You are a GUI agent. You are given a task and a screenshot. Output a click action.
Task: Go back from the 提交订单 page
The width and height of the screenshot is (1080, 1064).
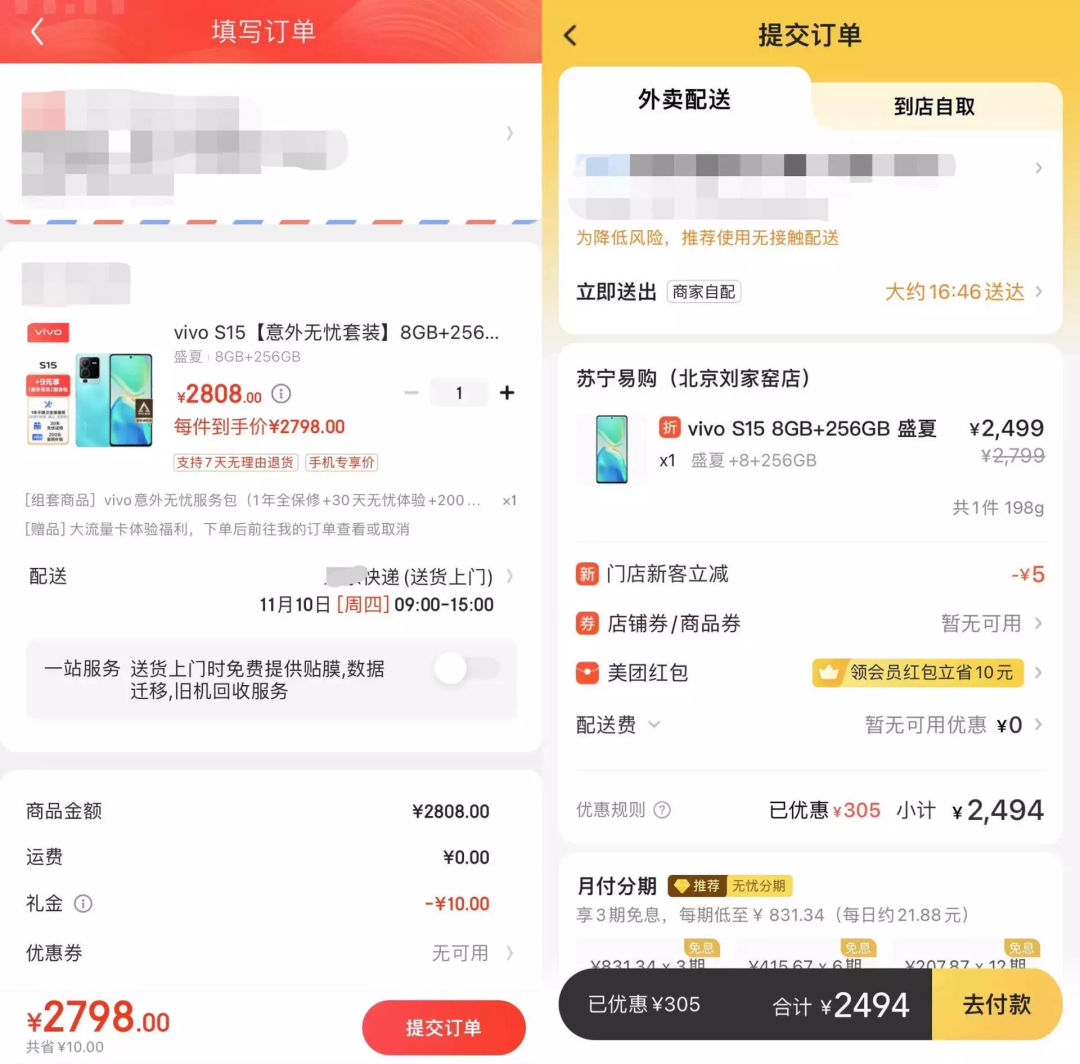pyautogui.click(x=570, y=36)
